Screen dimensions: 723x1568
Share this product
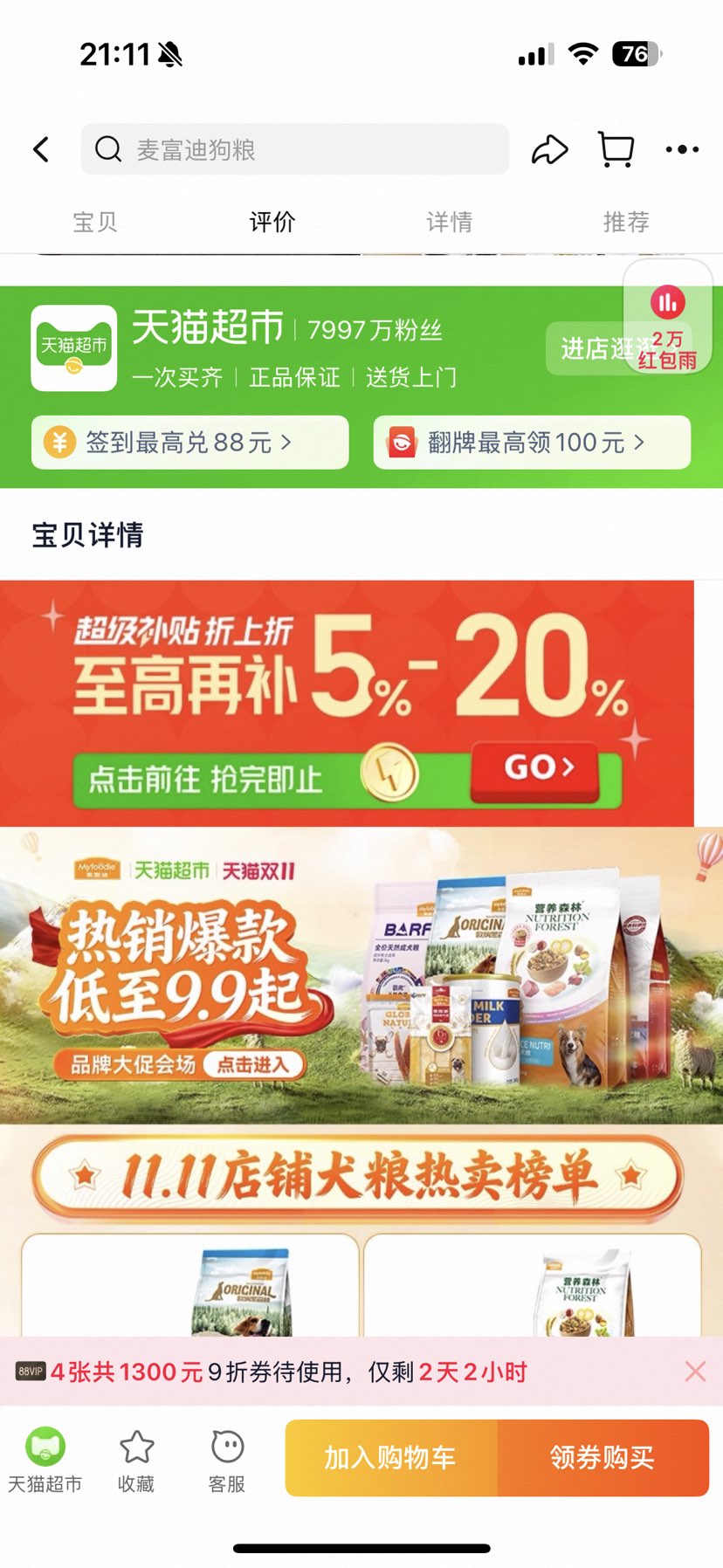(x=549, y=149)
